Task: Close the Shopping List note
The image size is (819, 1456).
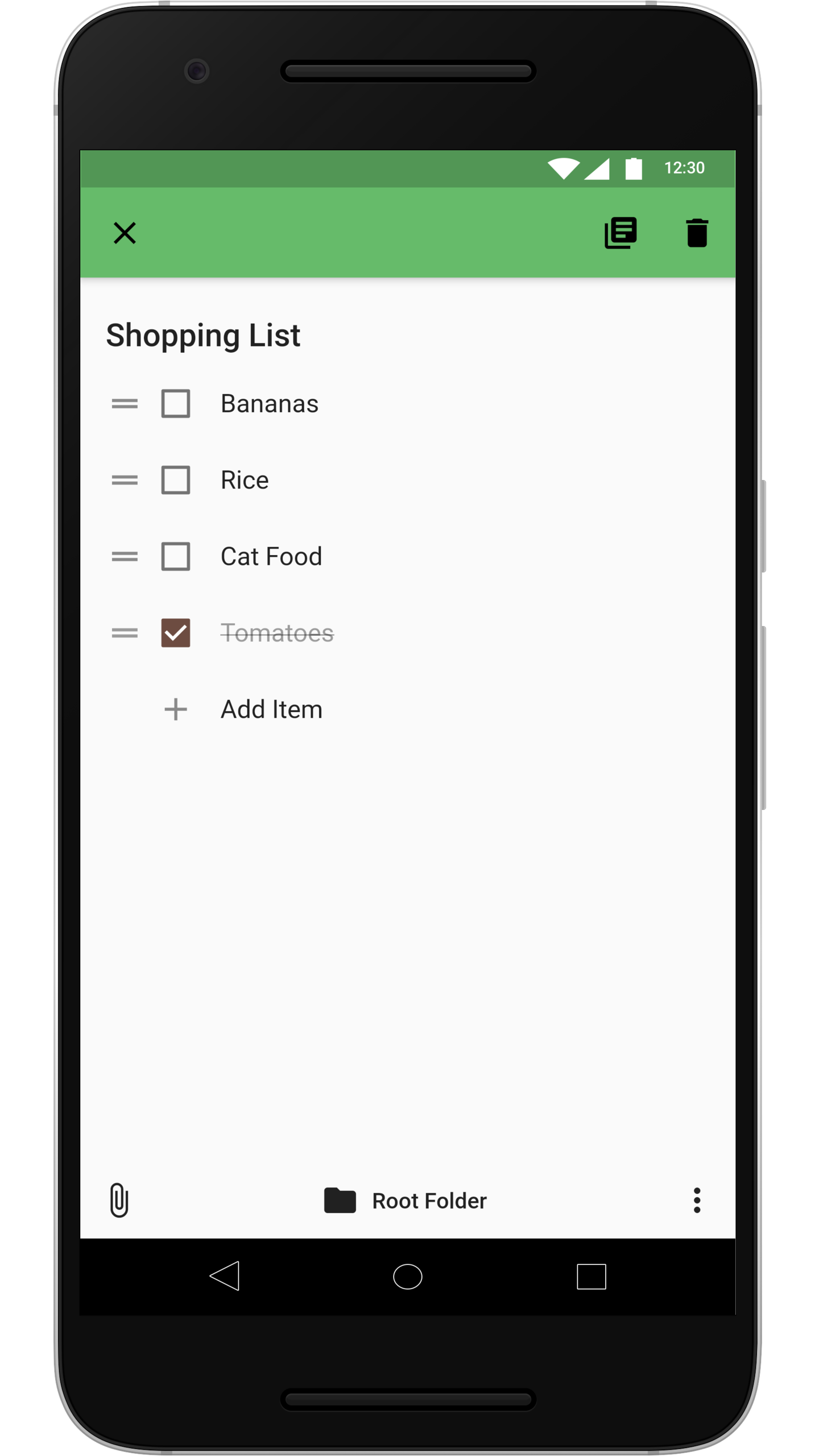Action: tap(125, 233)
